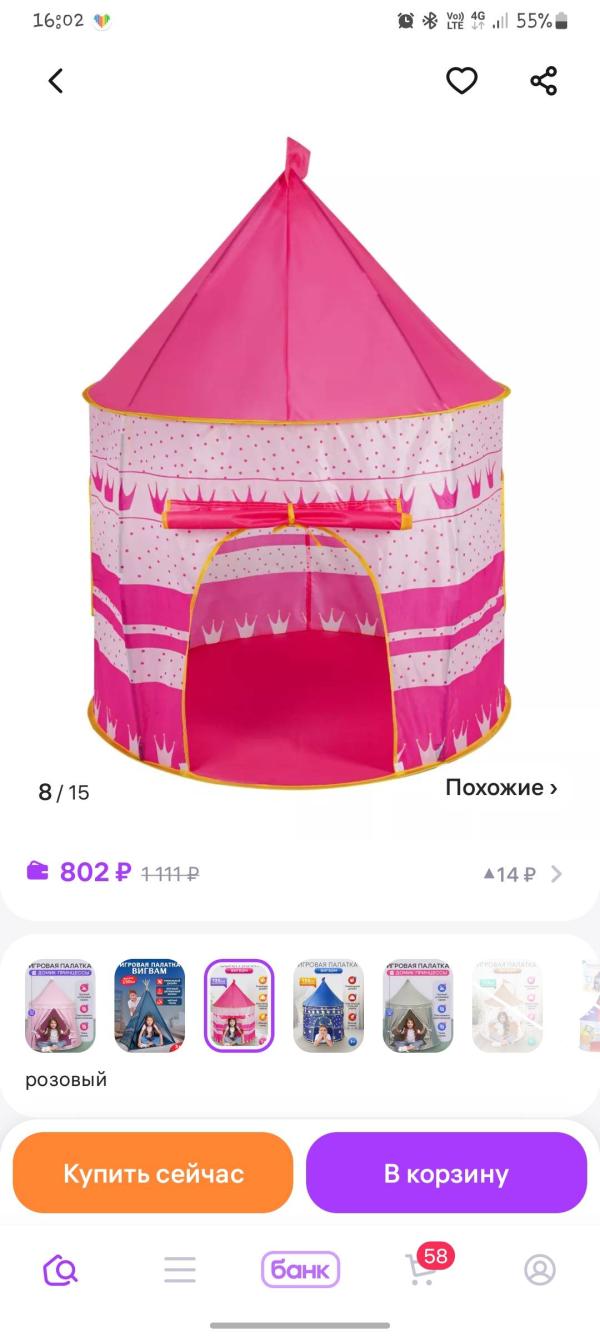Viewport: 600px width, 1337px height.
Task: Open the shopping cart with 58 items
Action: tap(422, 1270)
